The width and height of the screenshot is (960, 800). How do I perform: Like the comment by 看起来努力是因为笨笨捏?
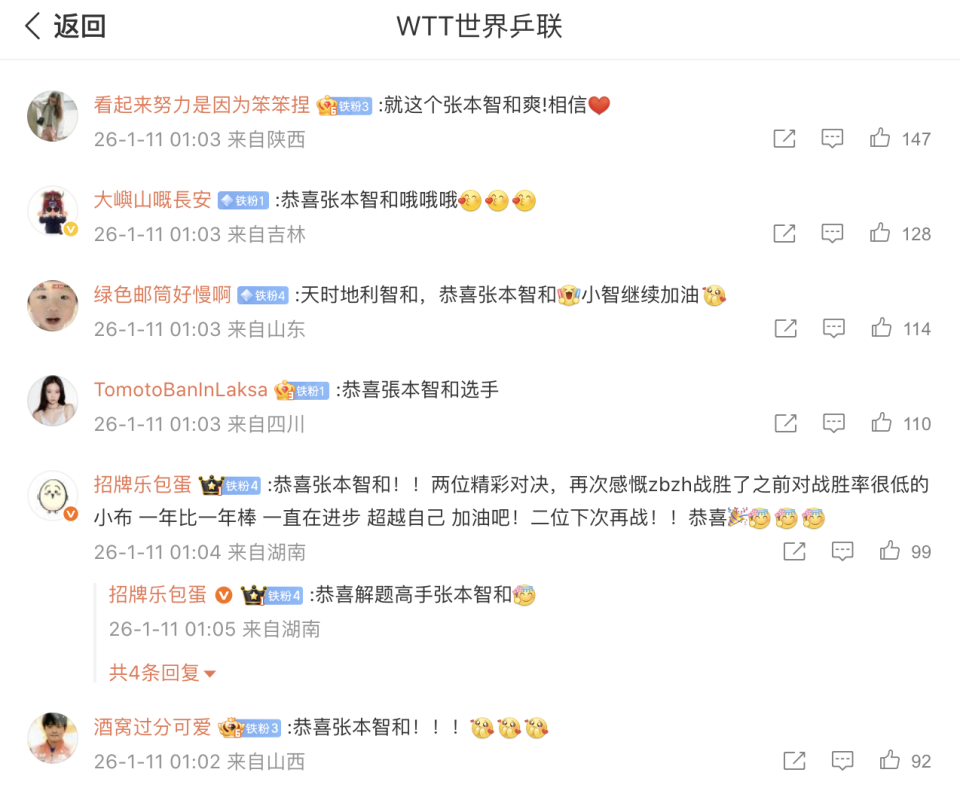tap(880, 139)
